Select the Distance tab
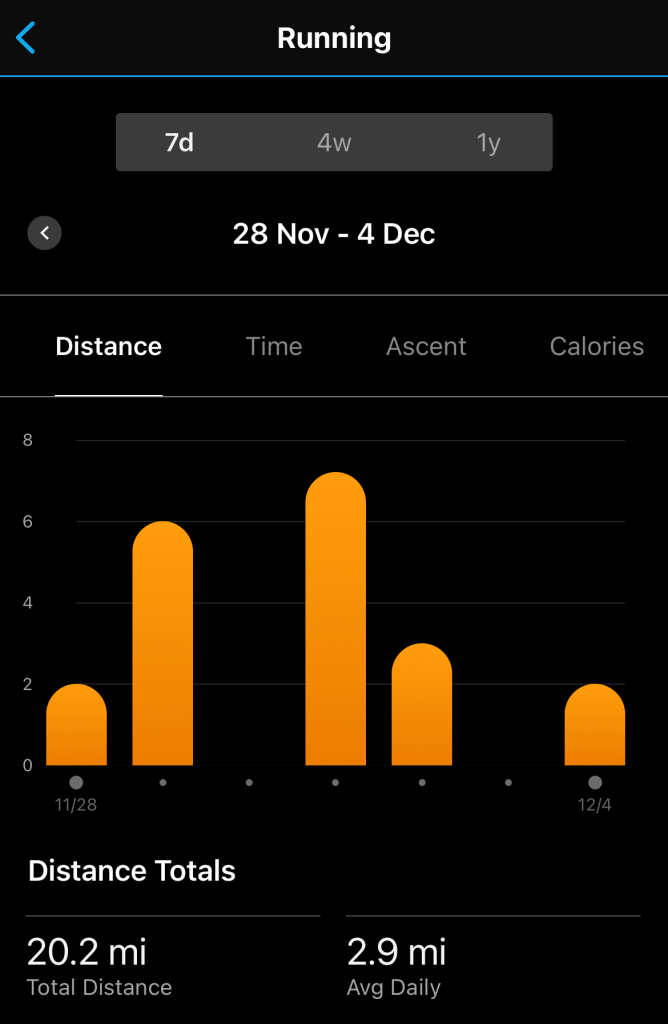 (108, 347)
